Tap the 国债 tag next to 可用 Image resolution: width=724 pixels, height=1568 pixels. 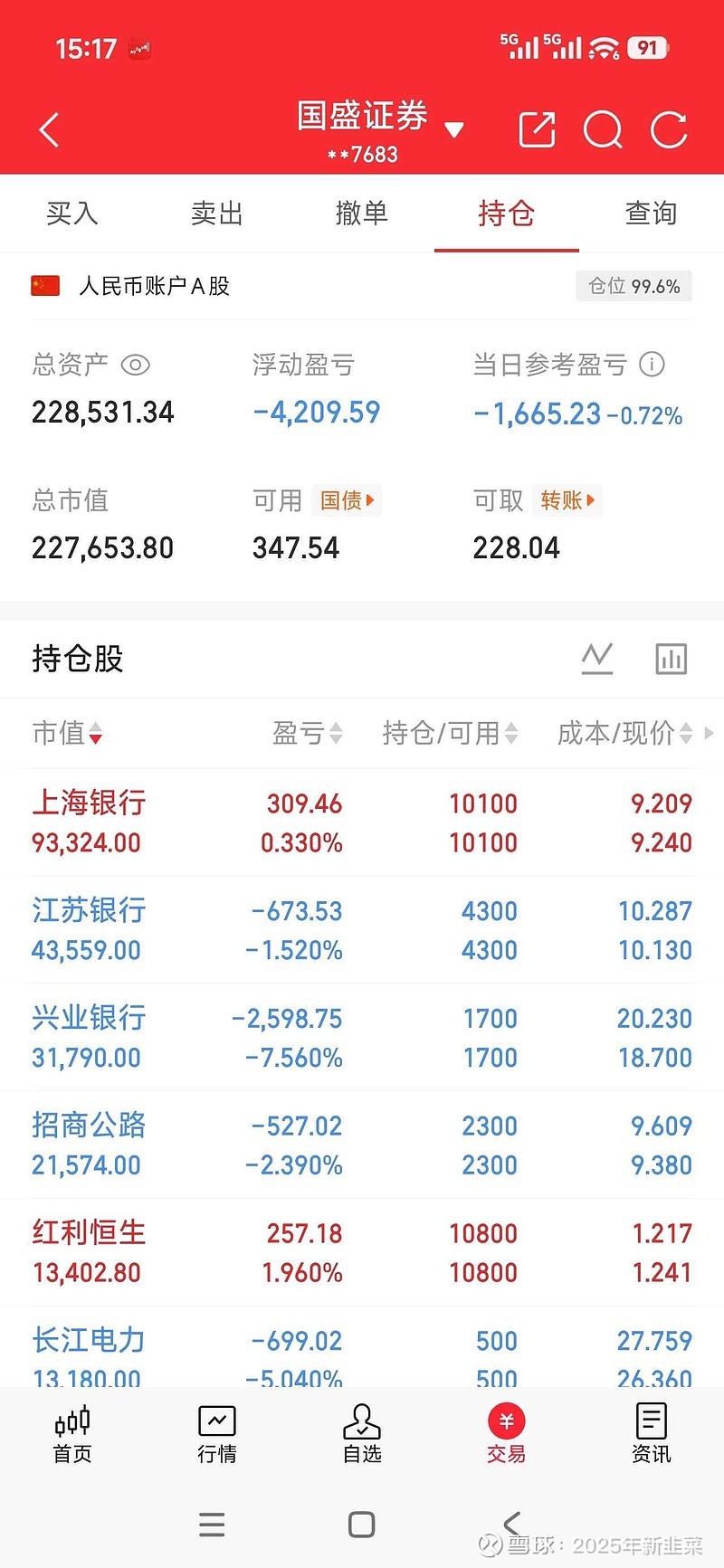coord(347,500)
